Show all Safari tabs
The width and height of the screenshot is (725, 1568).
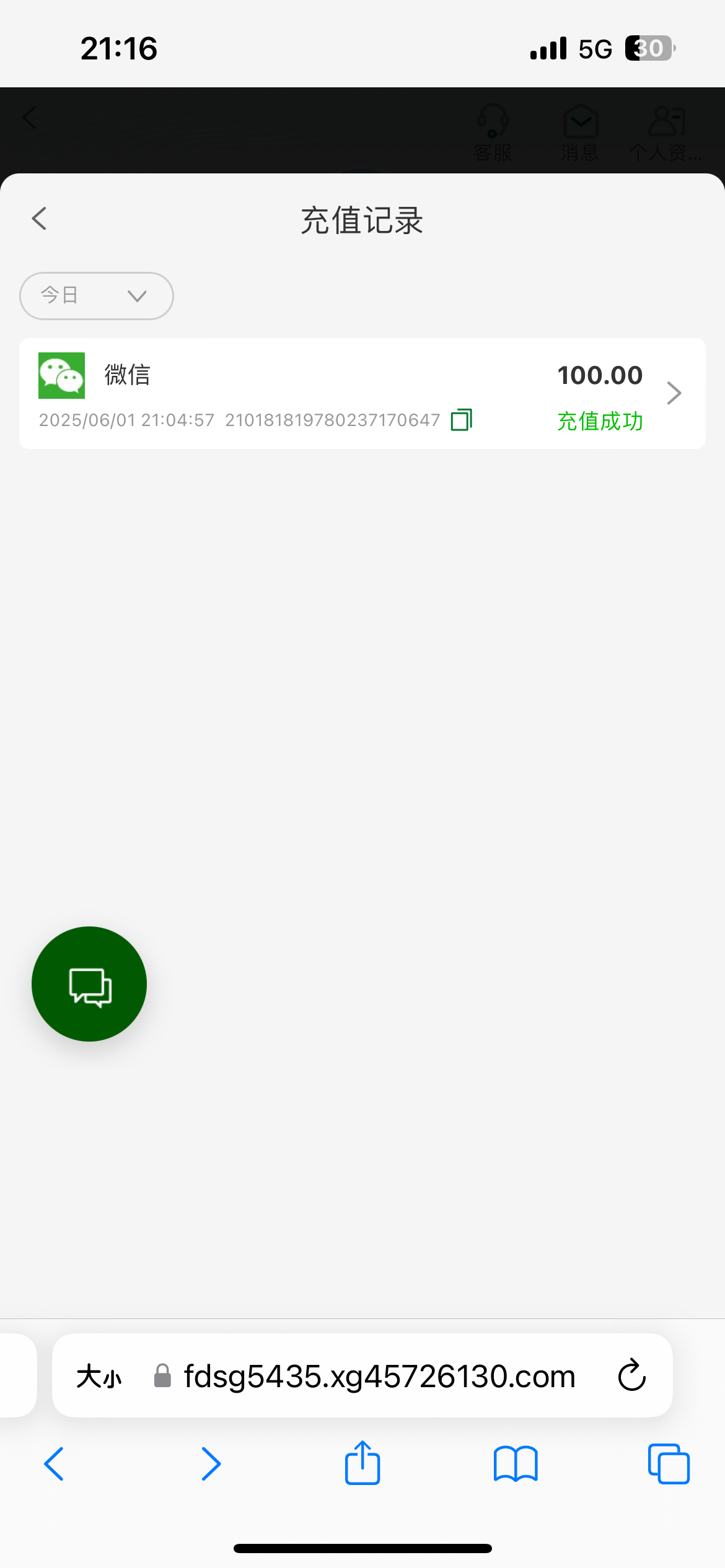point(669,1464)
